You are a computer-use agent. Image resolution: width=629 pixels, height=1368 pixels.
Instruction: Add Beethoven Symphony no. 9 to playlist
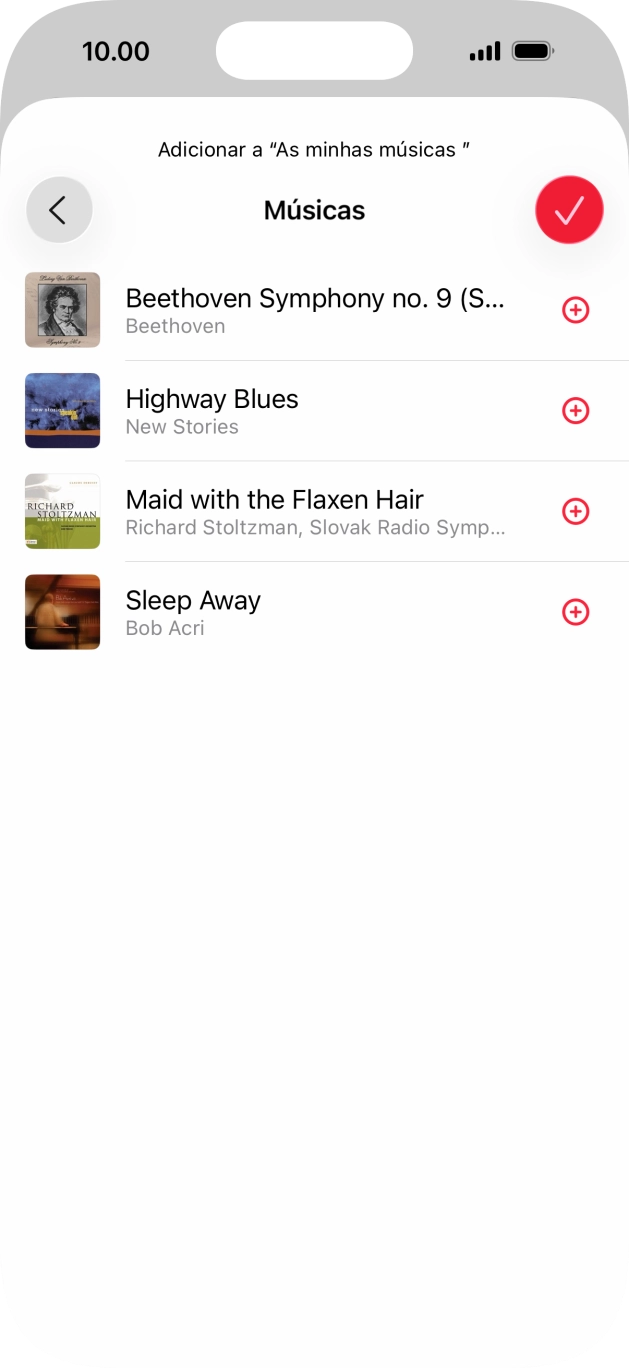click(x=575, y=310)
